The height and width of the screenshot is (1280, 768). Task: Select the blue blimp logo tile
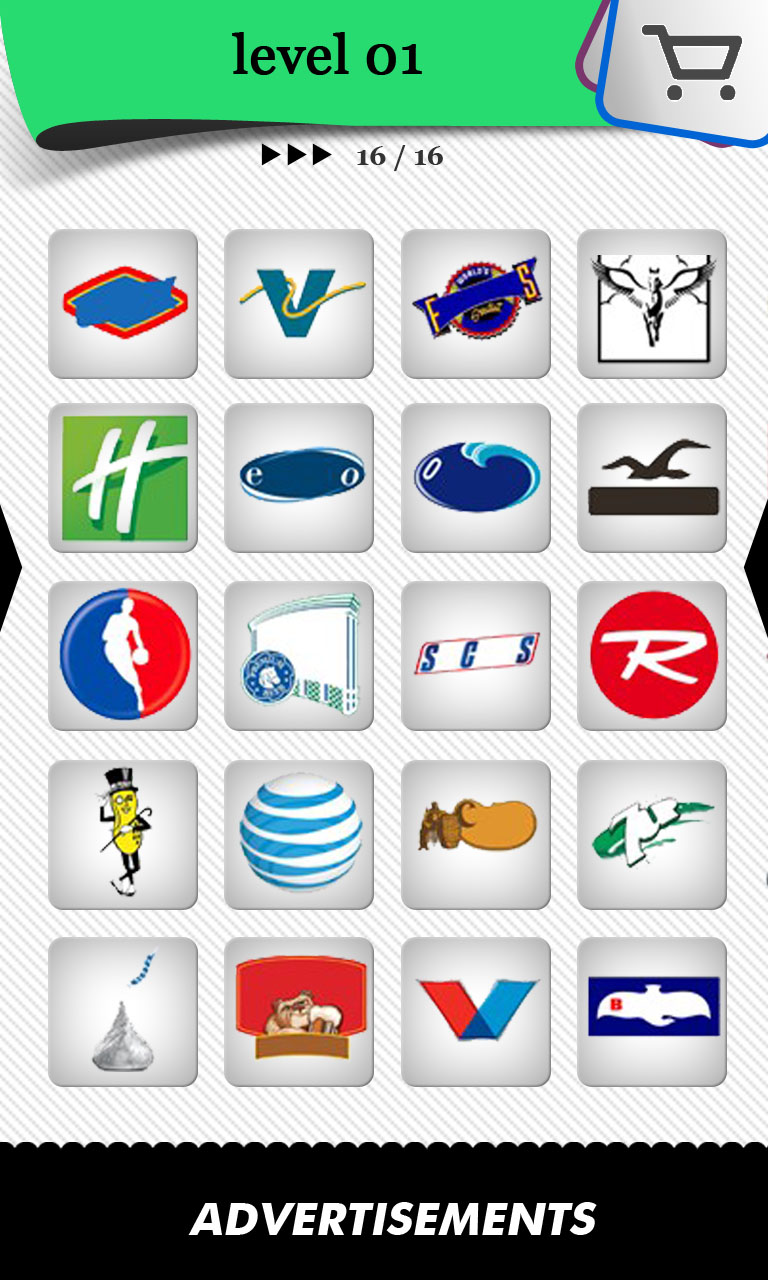pyautogui.click(x=123, y=303)
